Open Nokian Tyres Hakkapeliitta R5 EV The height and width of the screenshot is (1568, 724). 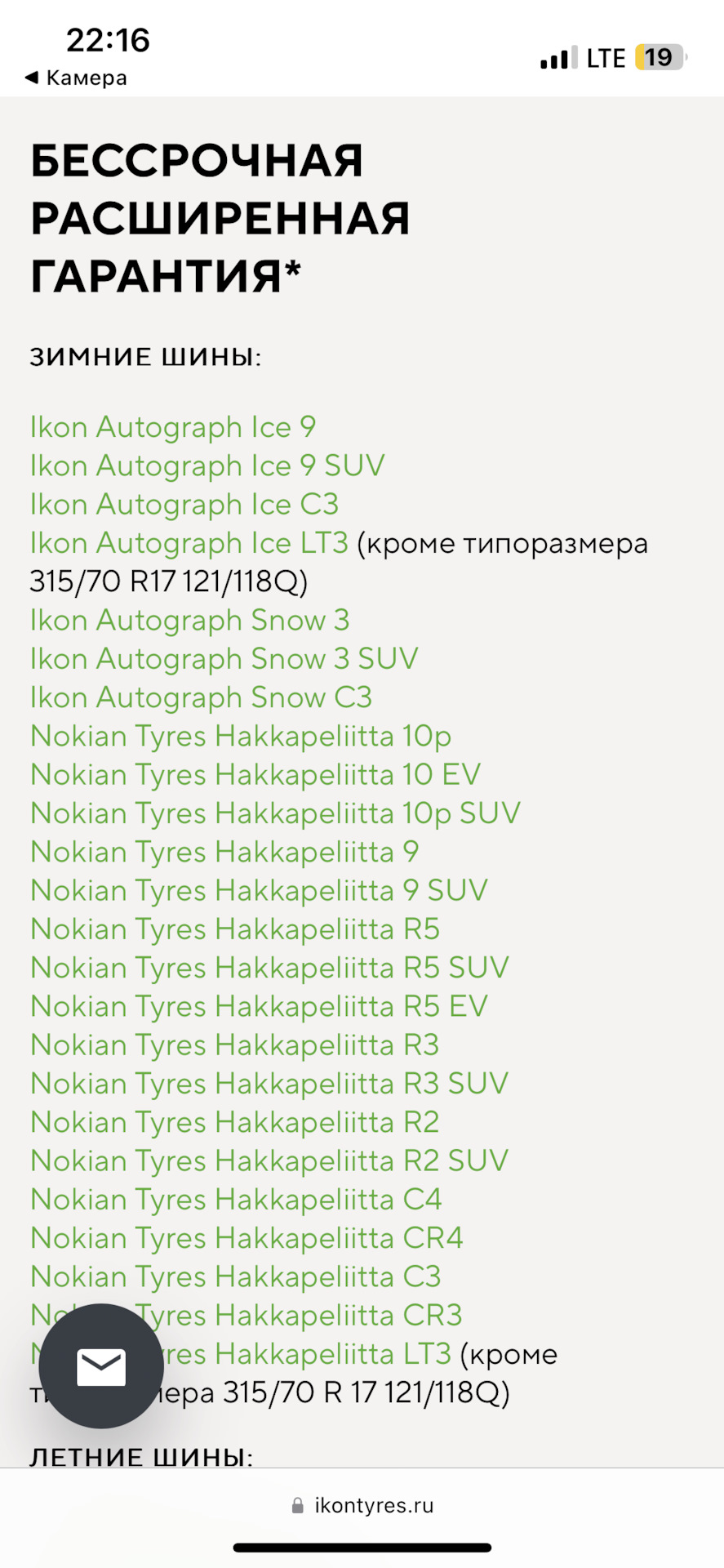click(x=259, y=1006)
